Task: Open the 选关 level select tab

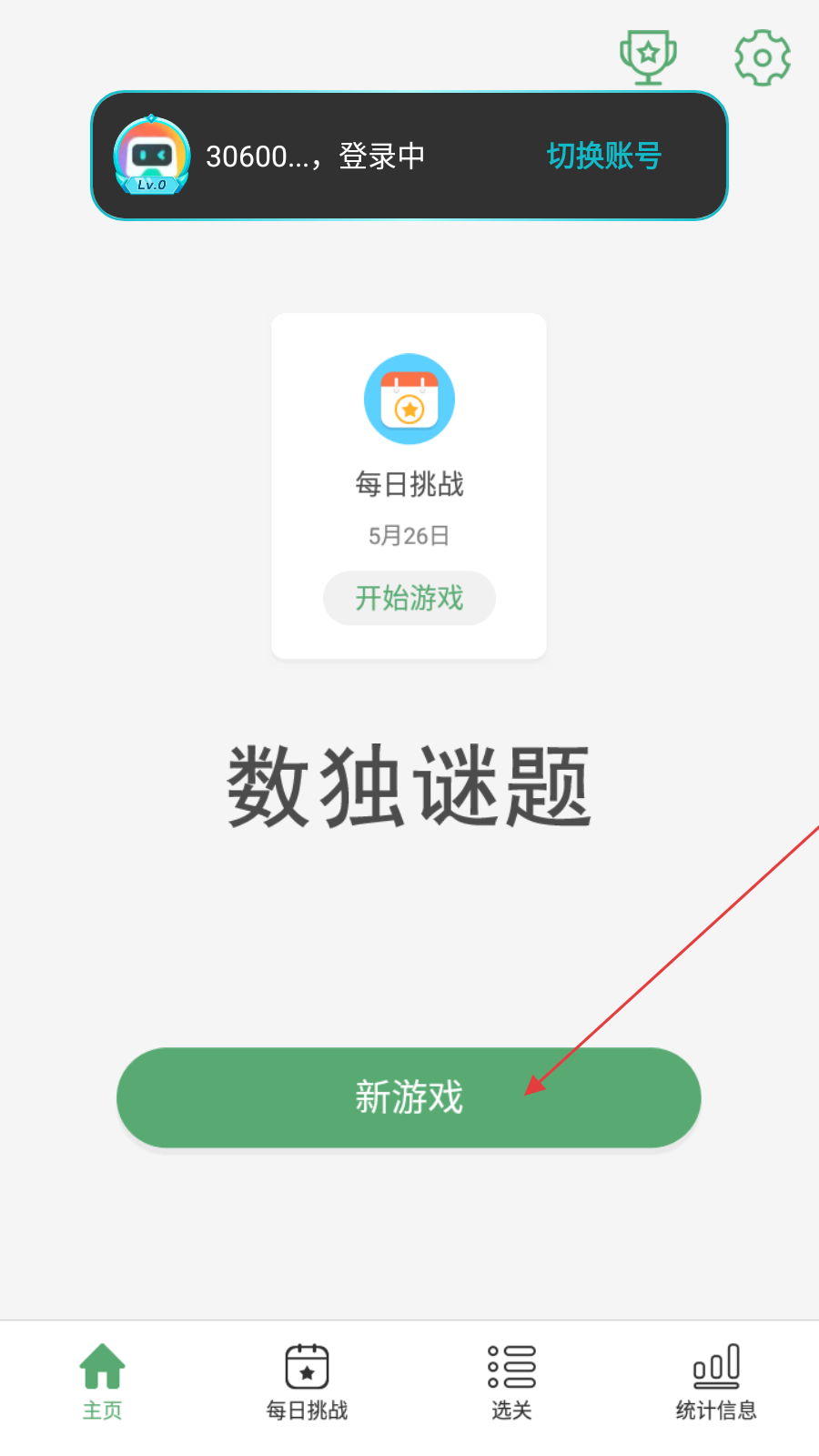Action: 511,1381
